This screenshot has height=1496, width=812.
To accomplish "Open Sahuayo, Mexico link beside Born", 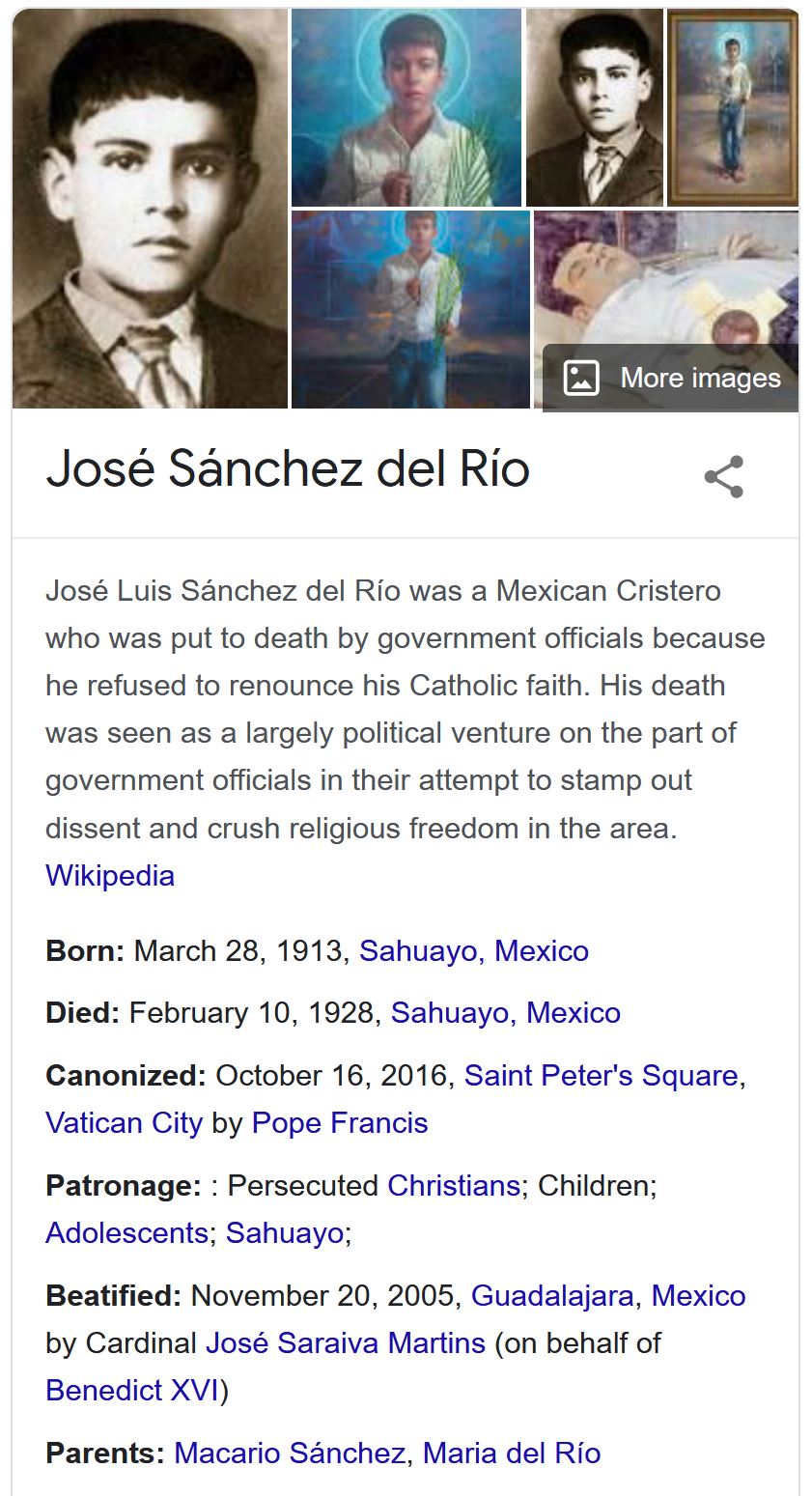I will point(473,951).
